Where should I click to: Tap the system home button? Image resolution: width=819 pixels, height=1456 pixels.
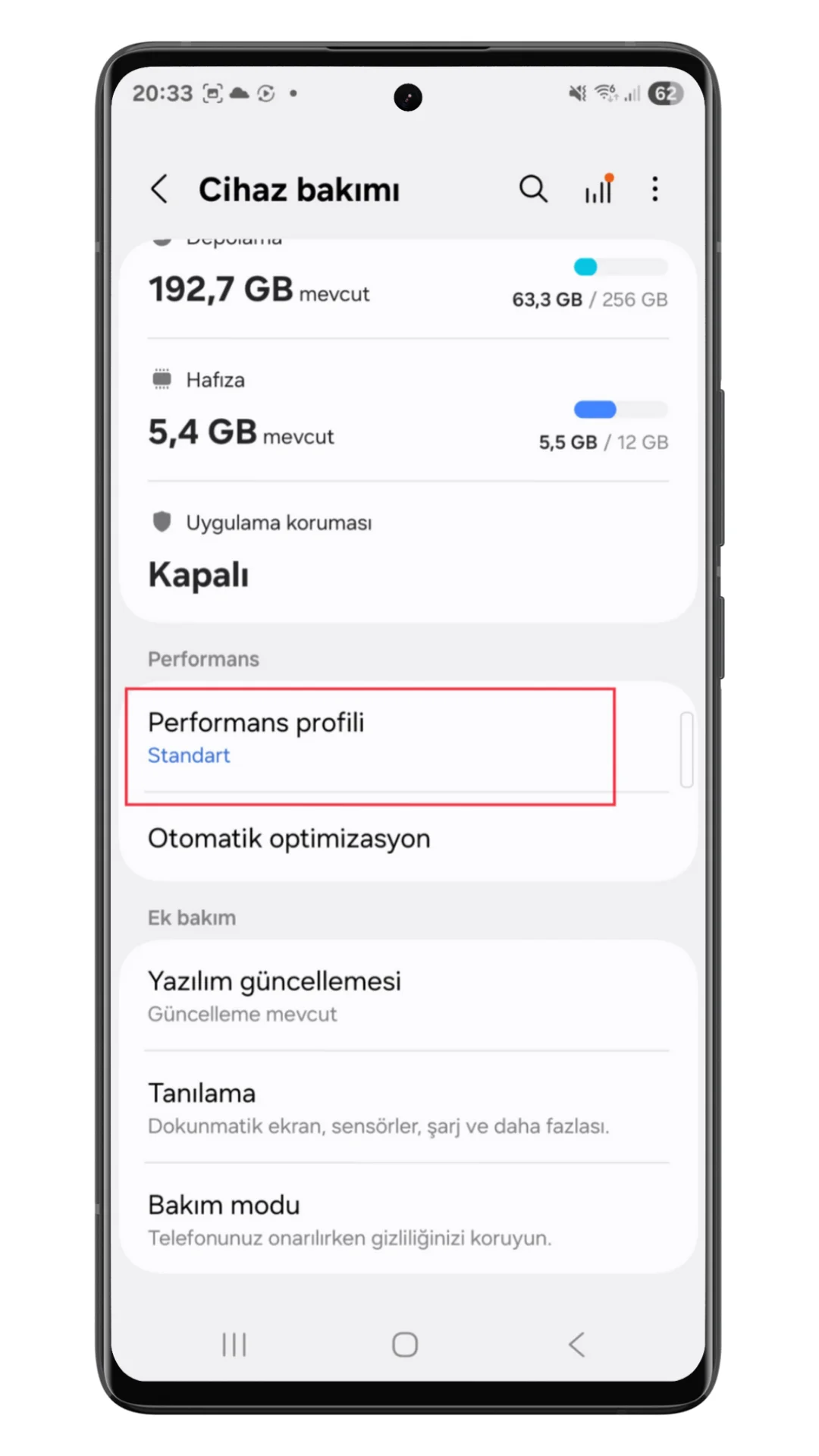click(405, 1345)
